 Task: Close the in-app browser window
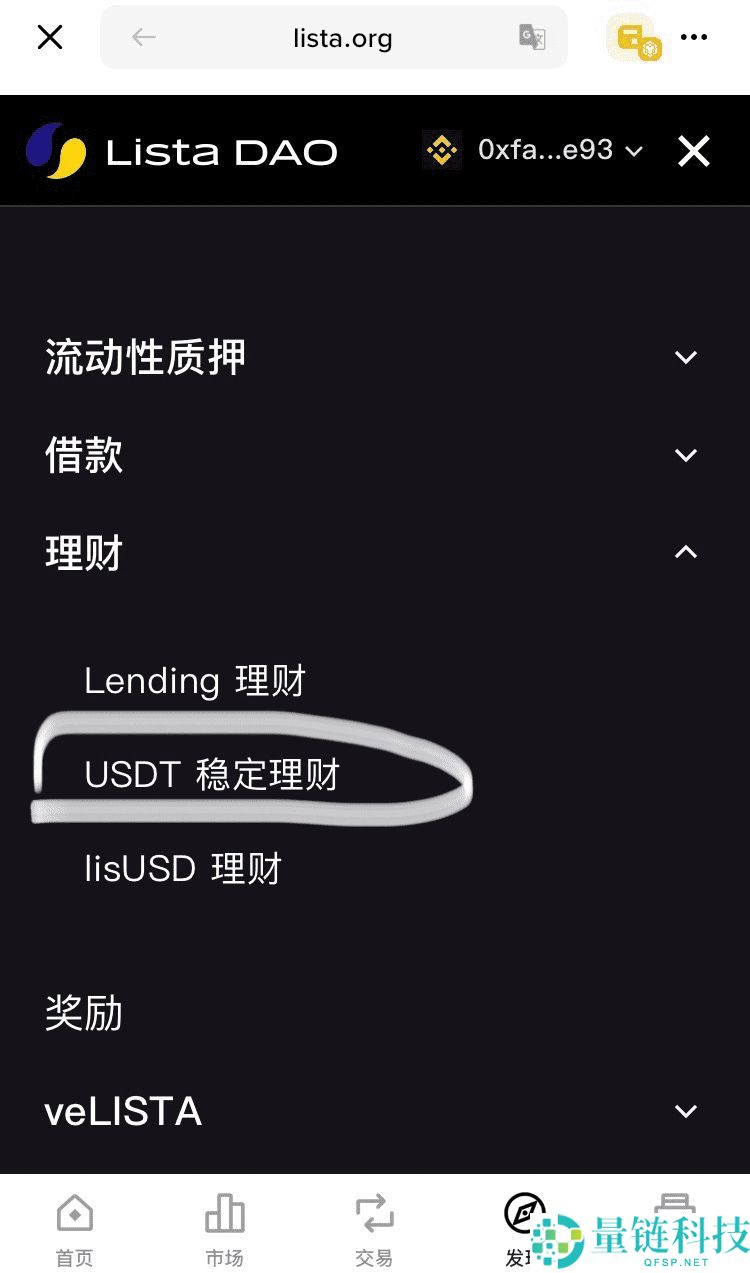[x=49, y=37]
